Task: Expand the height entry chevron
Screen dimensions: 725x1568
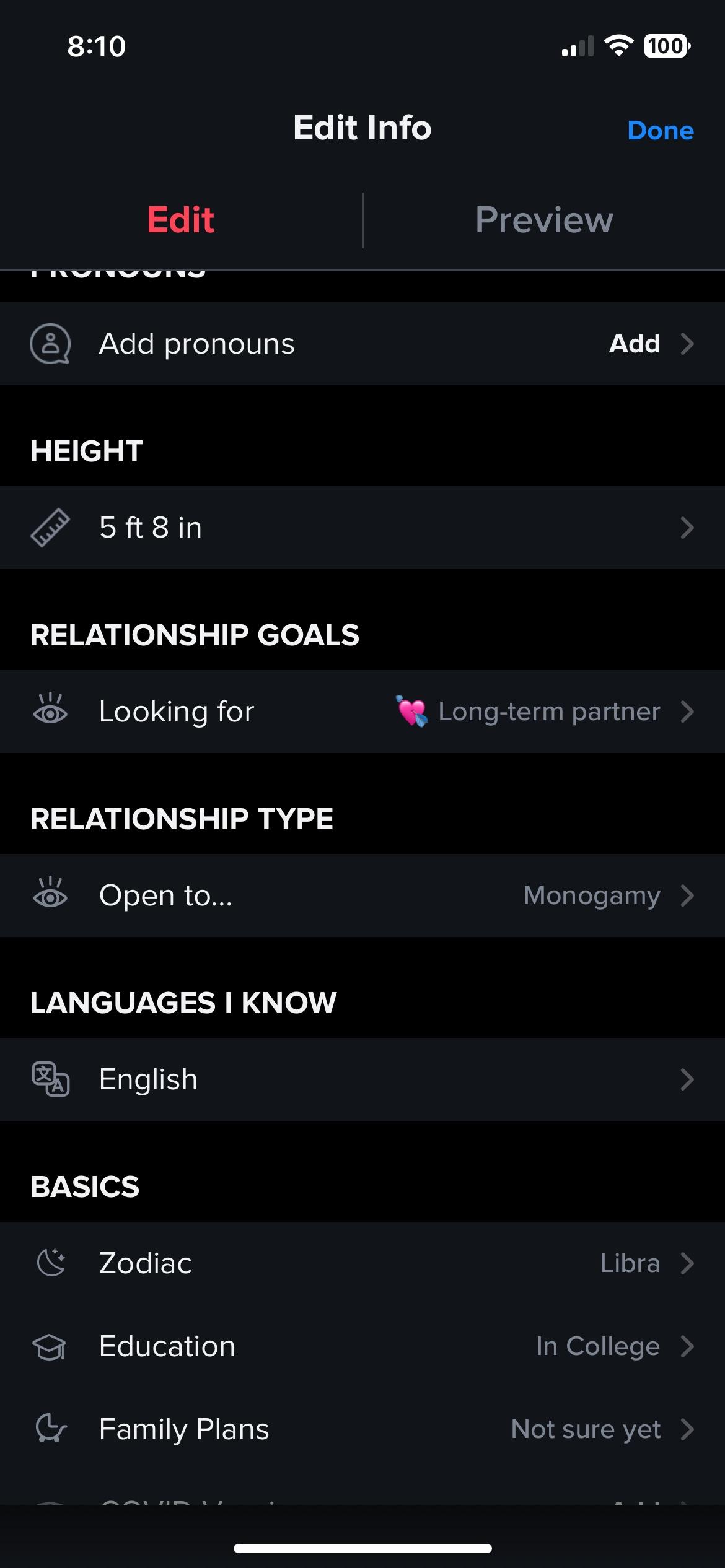Action: click(x=687, y=527)
